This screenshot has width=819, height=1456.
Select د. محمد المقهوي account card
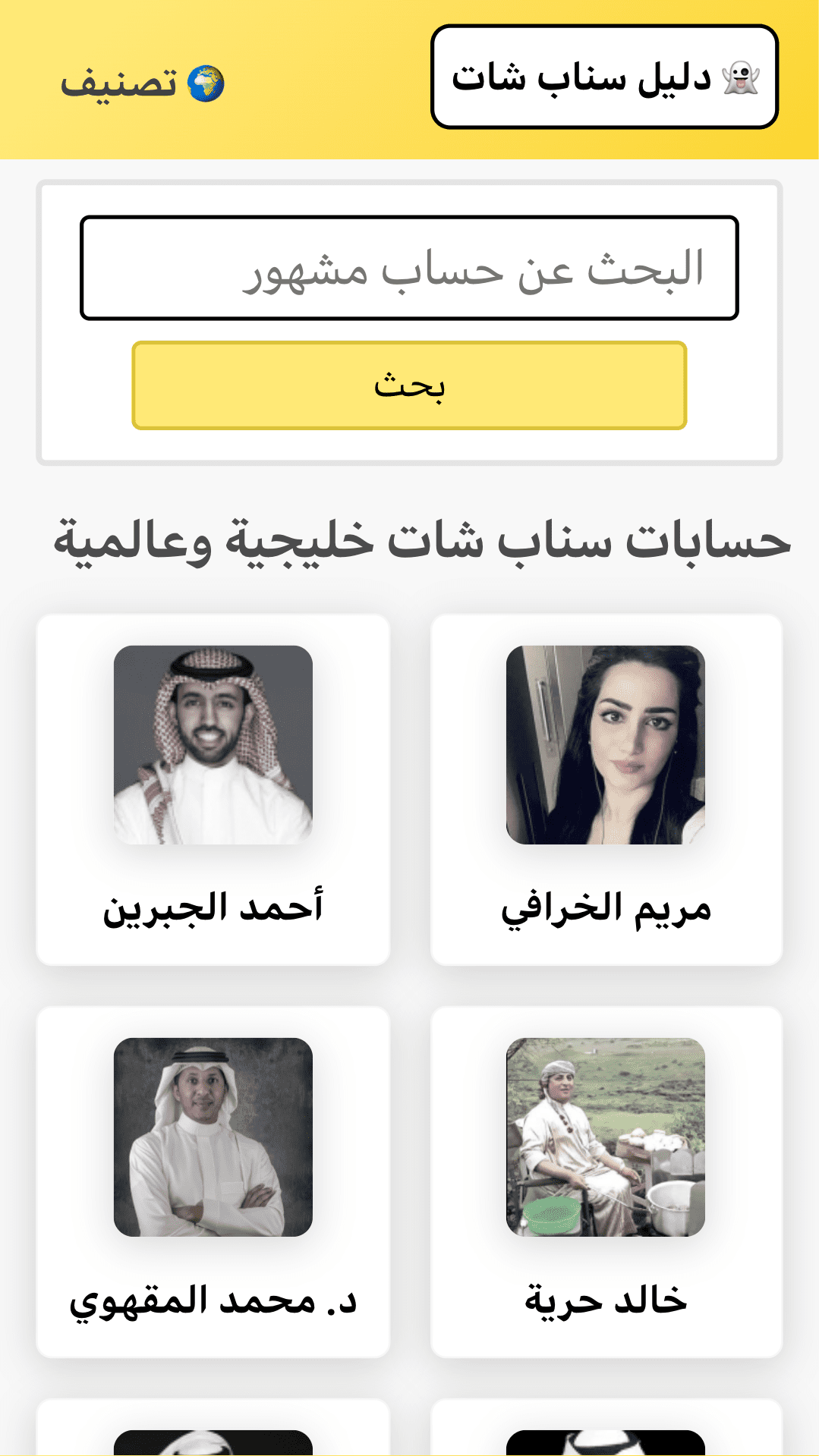(x=213, y=1181)
